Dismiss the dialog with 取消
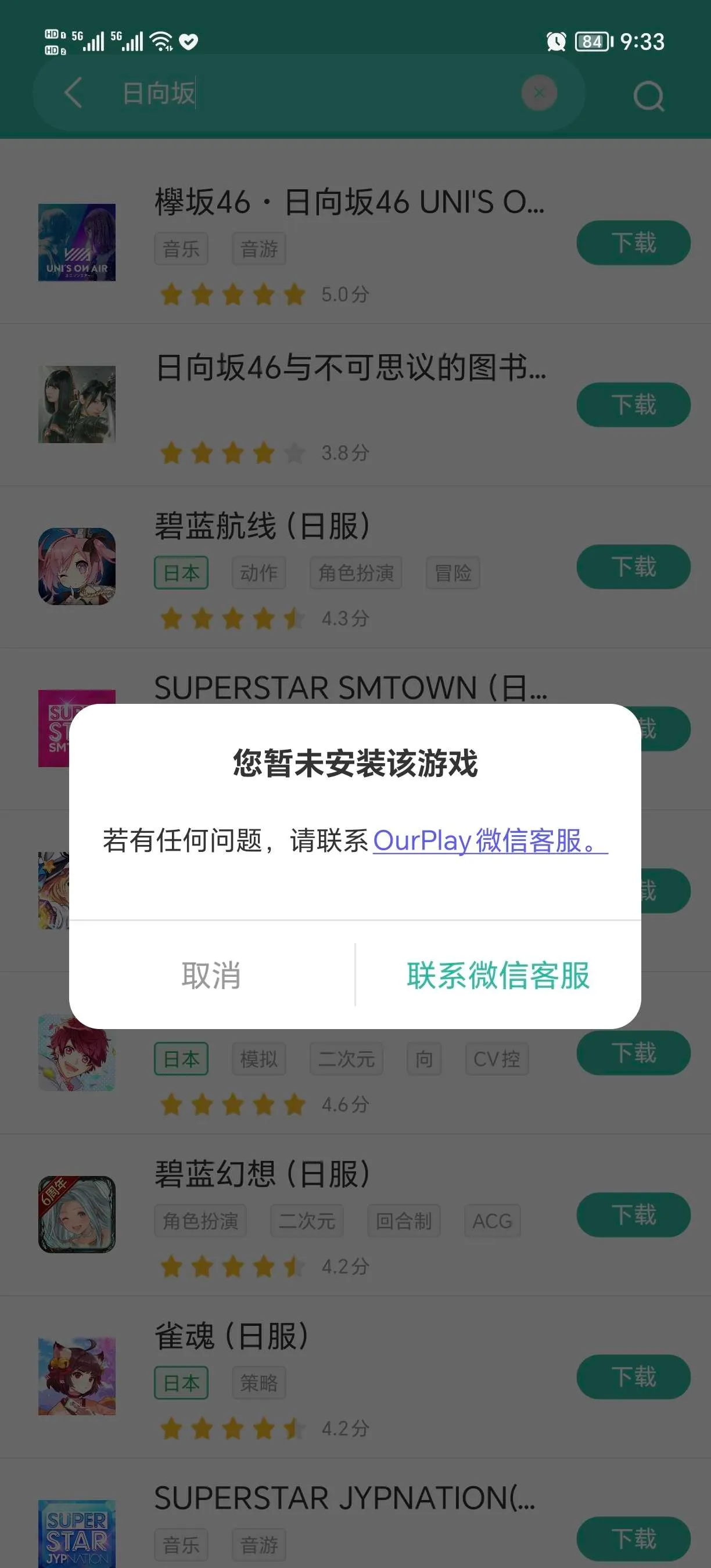The height and width of the screenshot is (1568, 711). [211, 975]
